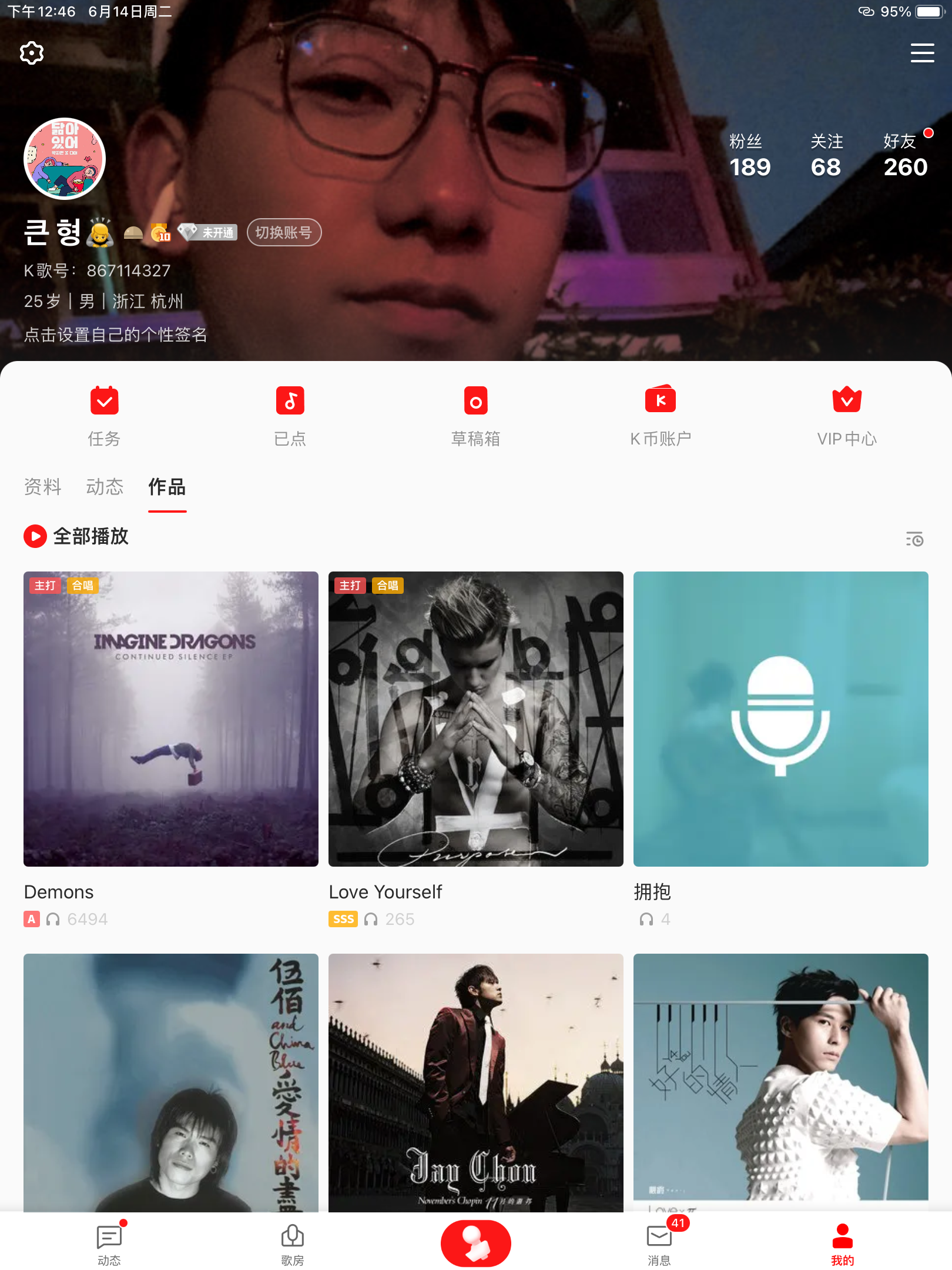952x1270 pixels.
Task: Tap the 切换账号 switch account button
Action: coord(284,232)
